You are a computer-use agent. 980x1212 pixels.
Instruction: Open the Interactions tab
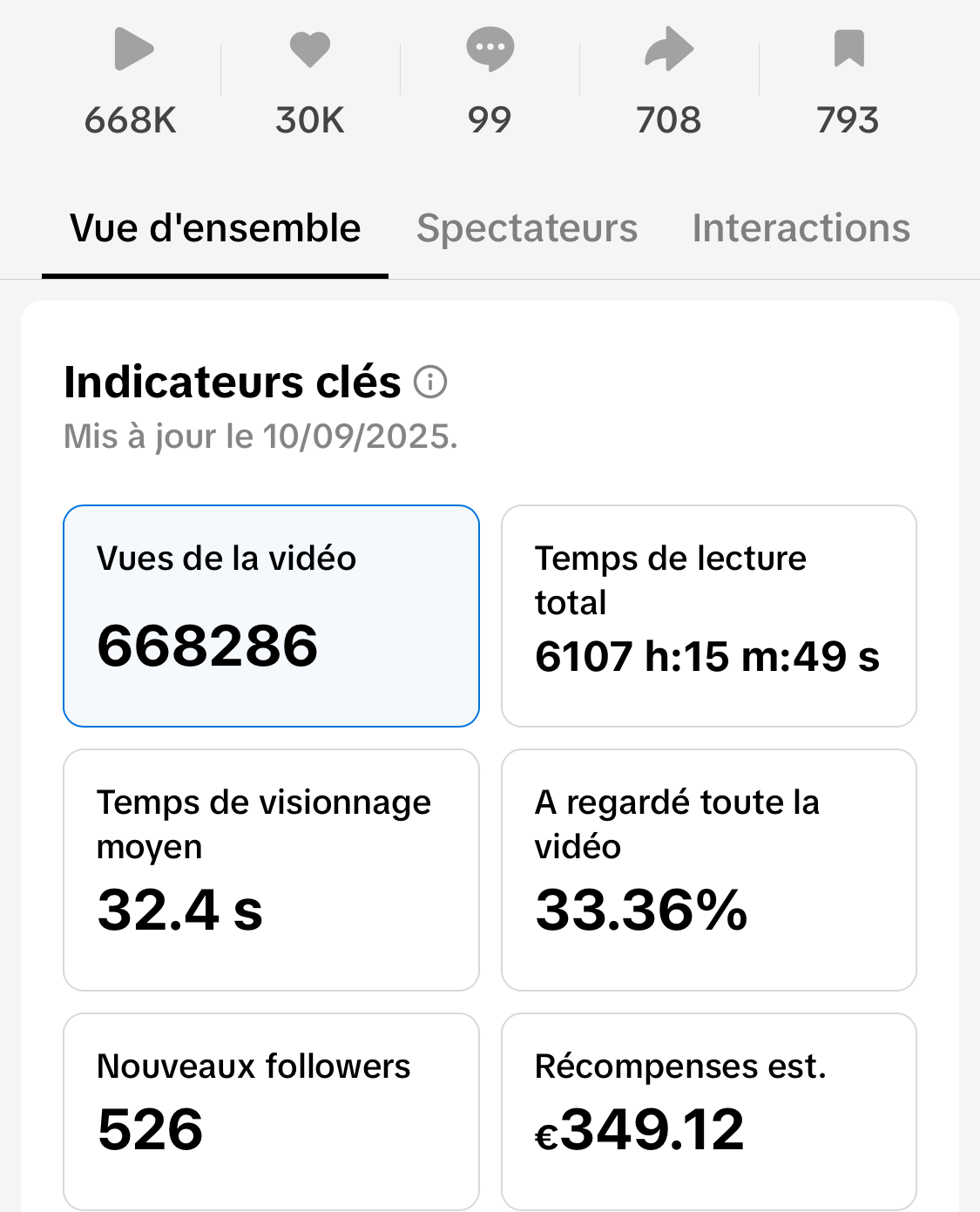click(x=801, y=228)
